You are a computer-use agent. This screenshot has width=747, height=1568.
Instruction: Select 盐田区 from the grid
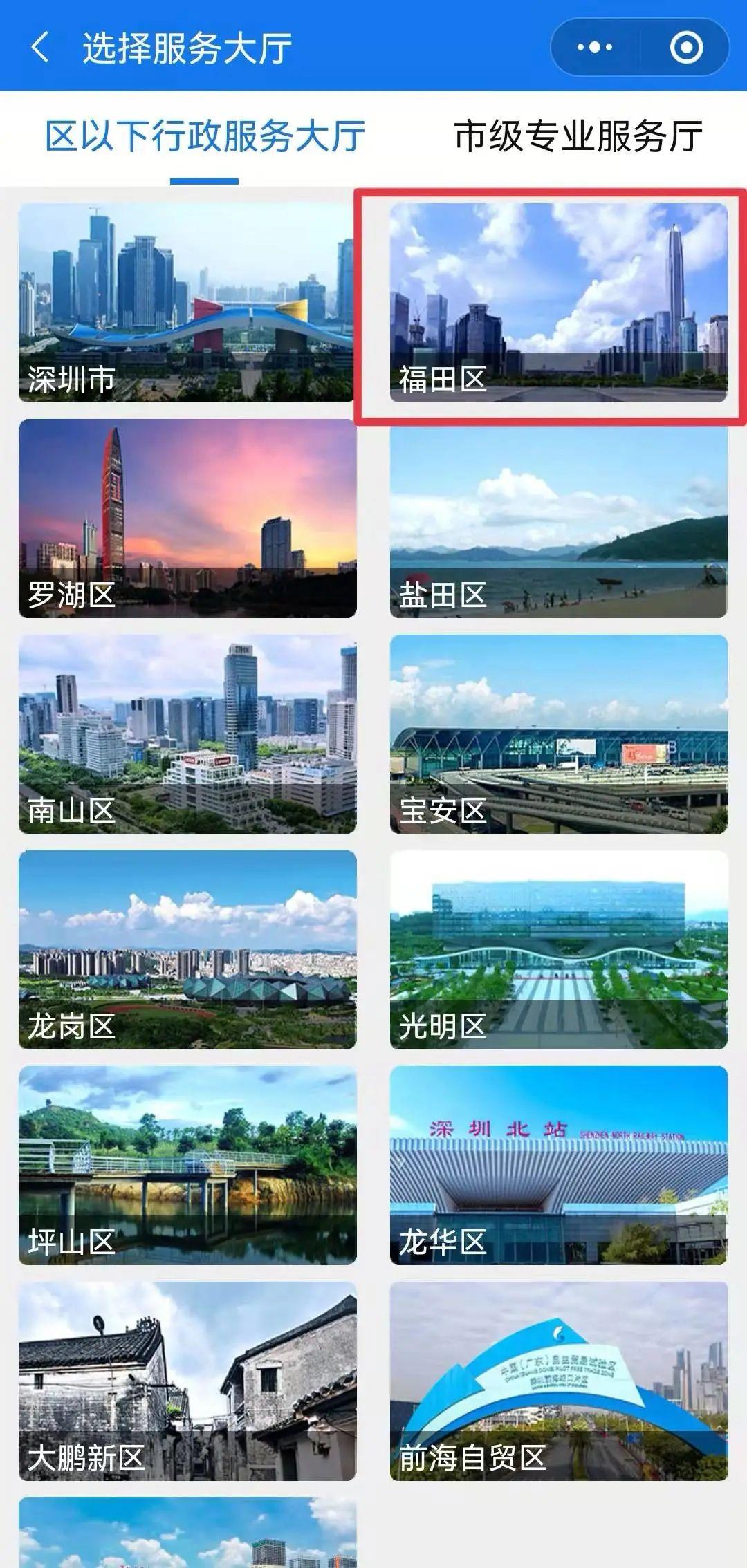tap(558, 518)
